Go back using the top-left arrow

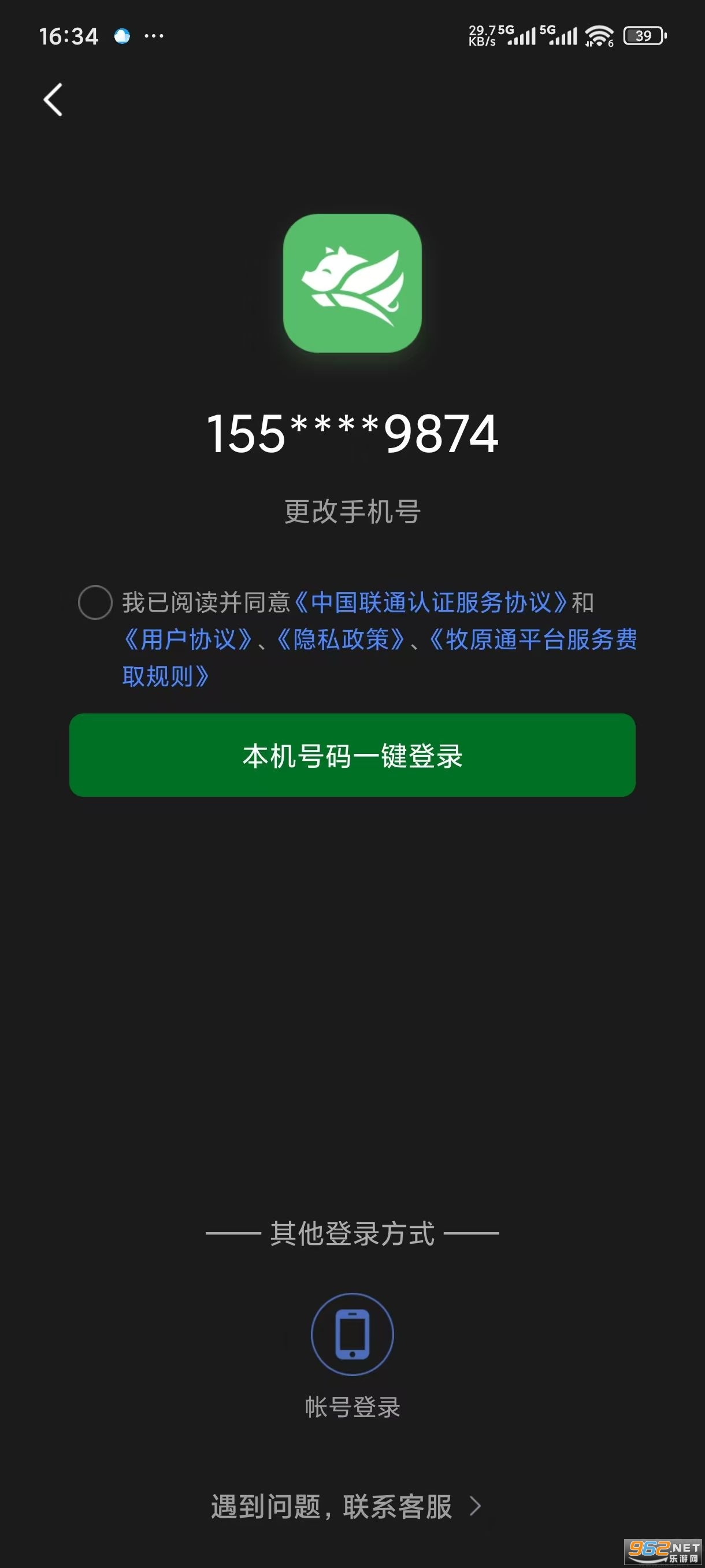[54, 99]
